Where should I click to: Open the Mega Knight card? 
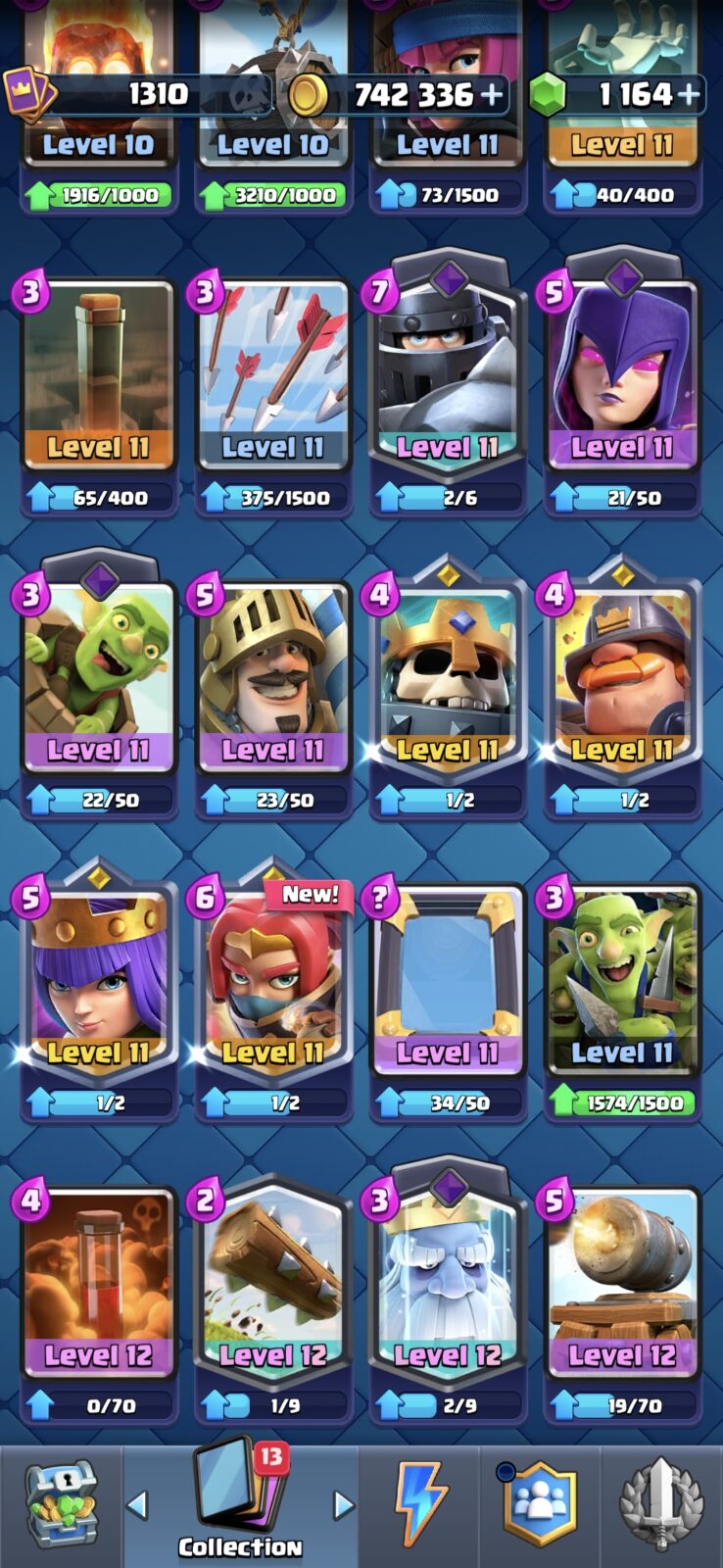[447, 383]
